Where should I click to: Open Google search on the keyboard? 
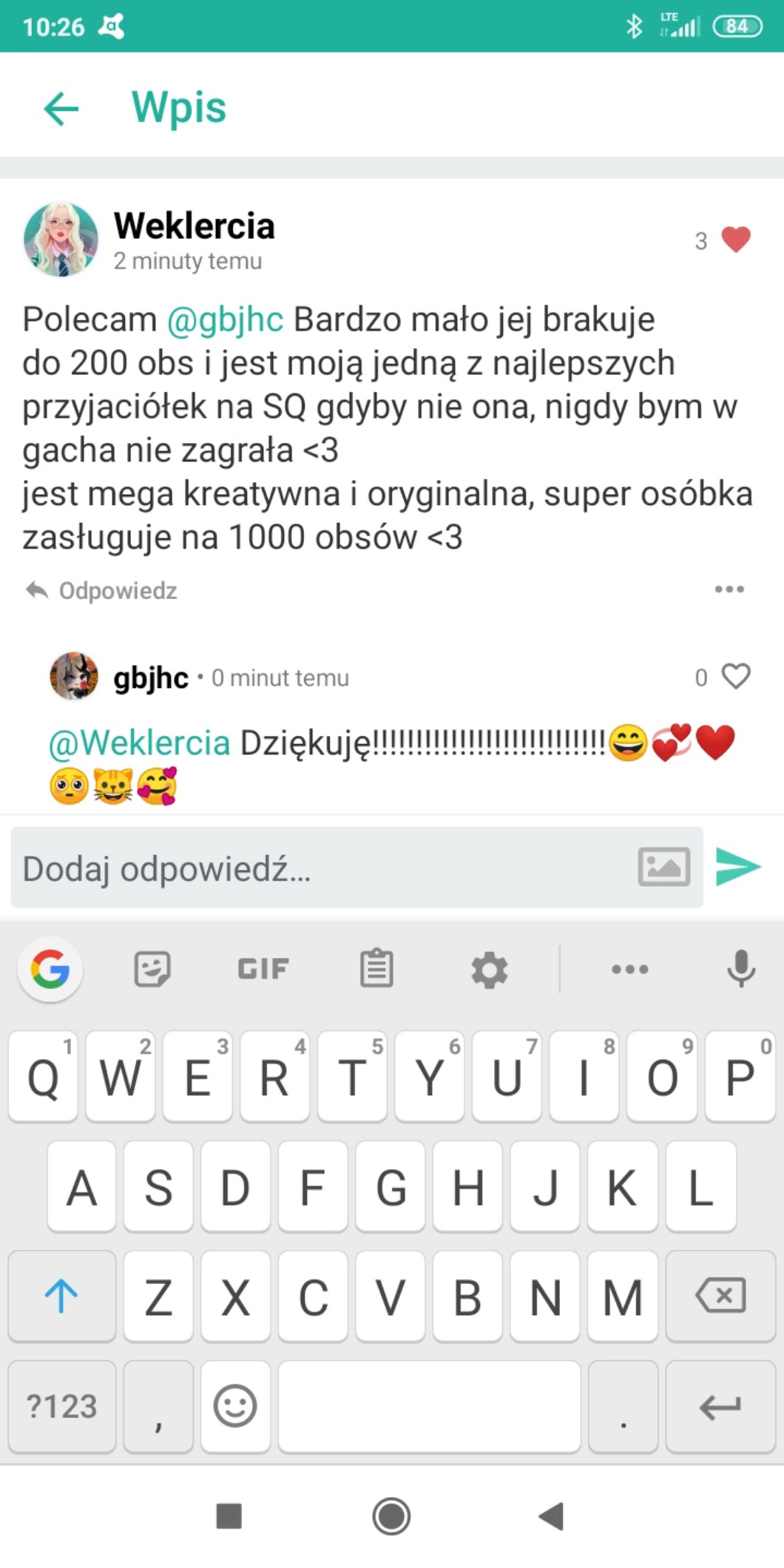point(50,969)
